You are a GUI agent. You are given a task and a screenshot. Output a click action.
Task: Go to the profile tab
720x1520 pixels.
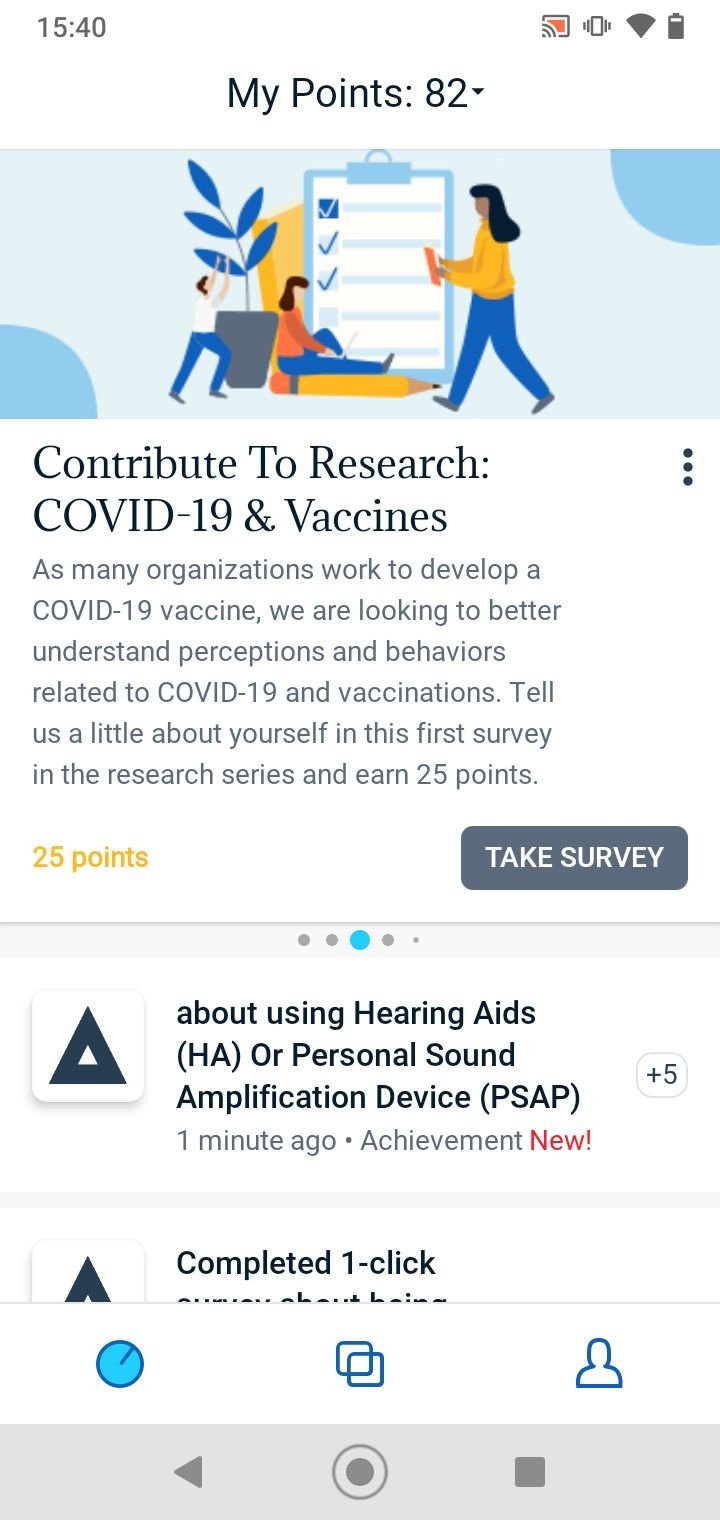tap(599, 1364)
